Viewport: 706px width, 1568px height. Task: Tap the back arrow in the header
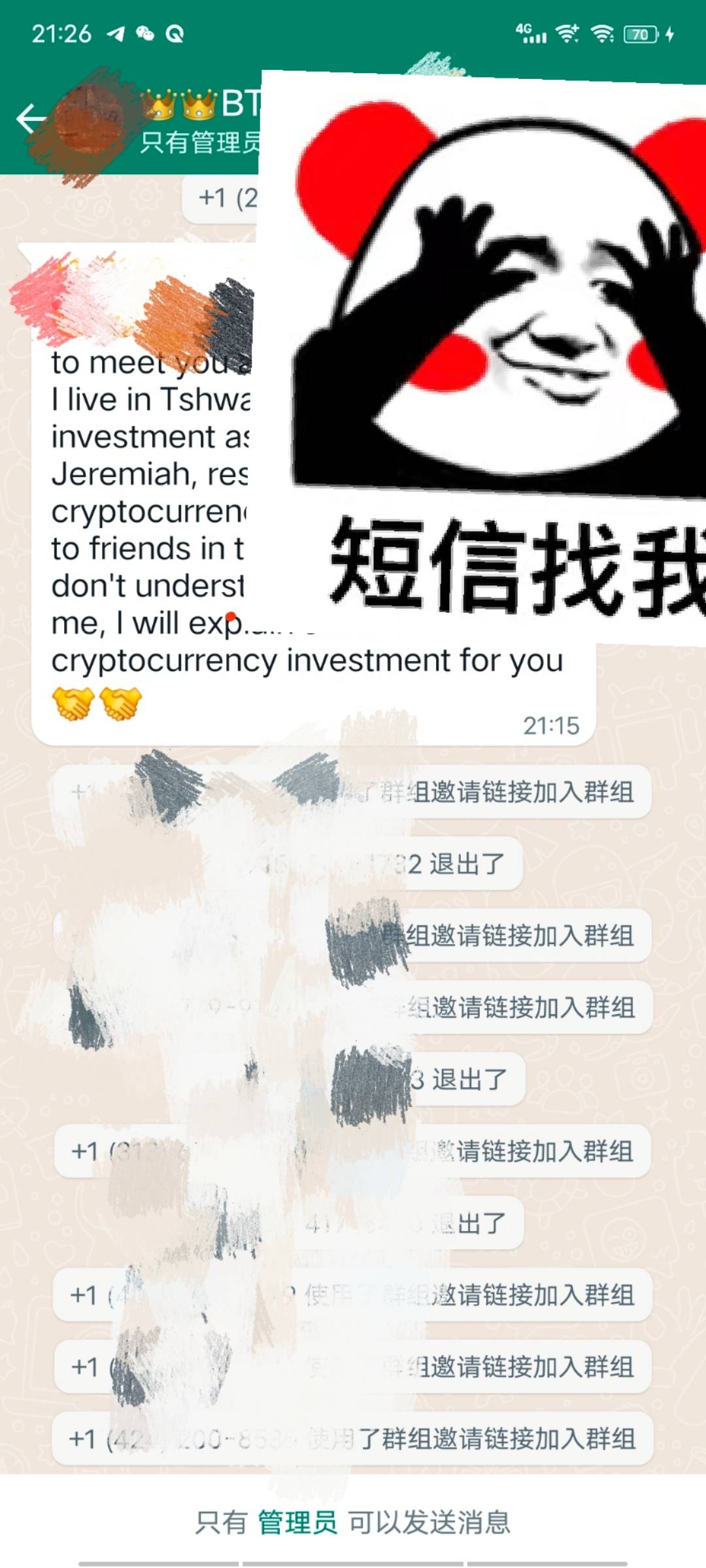(x=29, y=119)
